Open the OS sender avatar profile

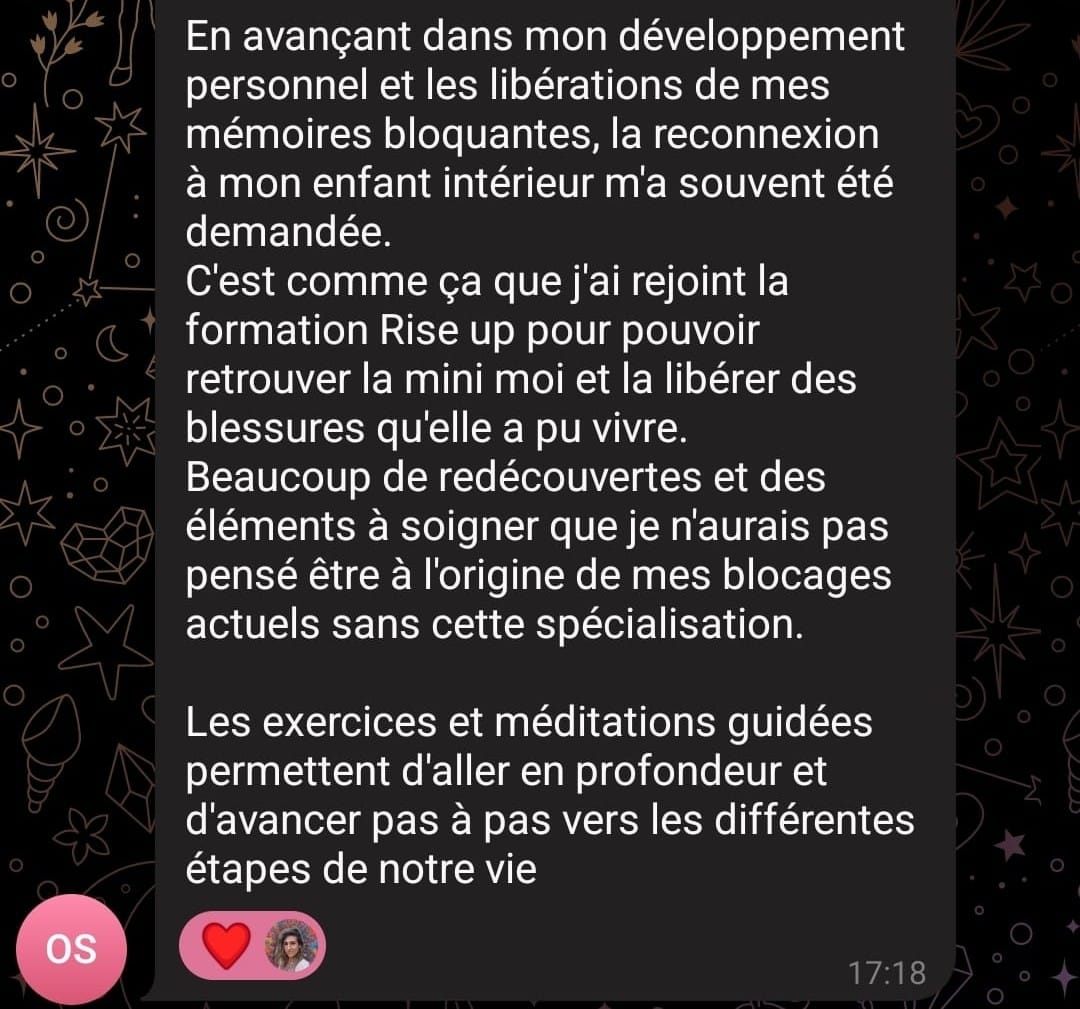tap(72, 948)
